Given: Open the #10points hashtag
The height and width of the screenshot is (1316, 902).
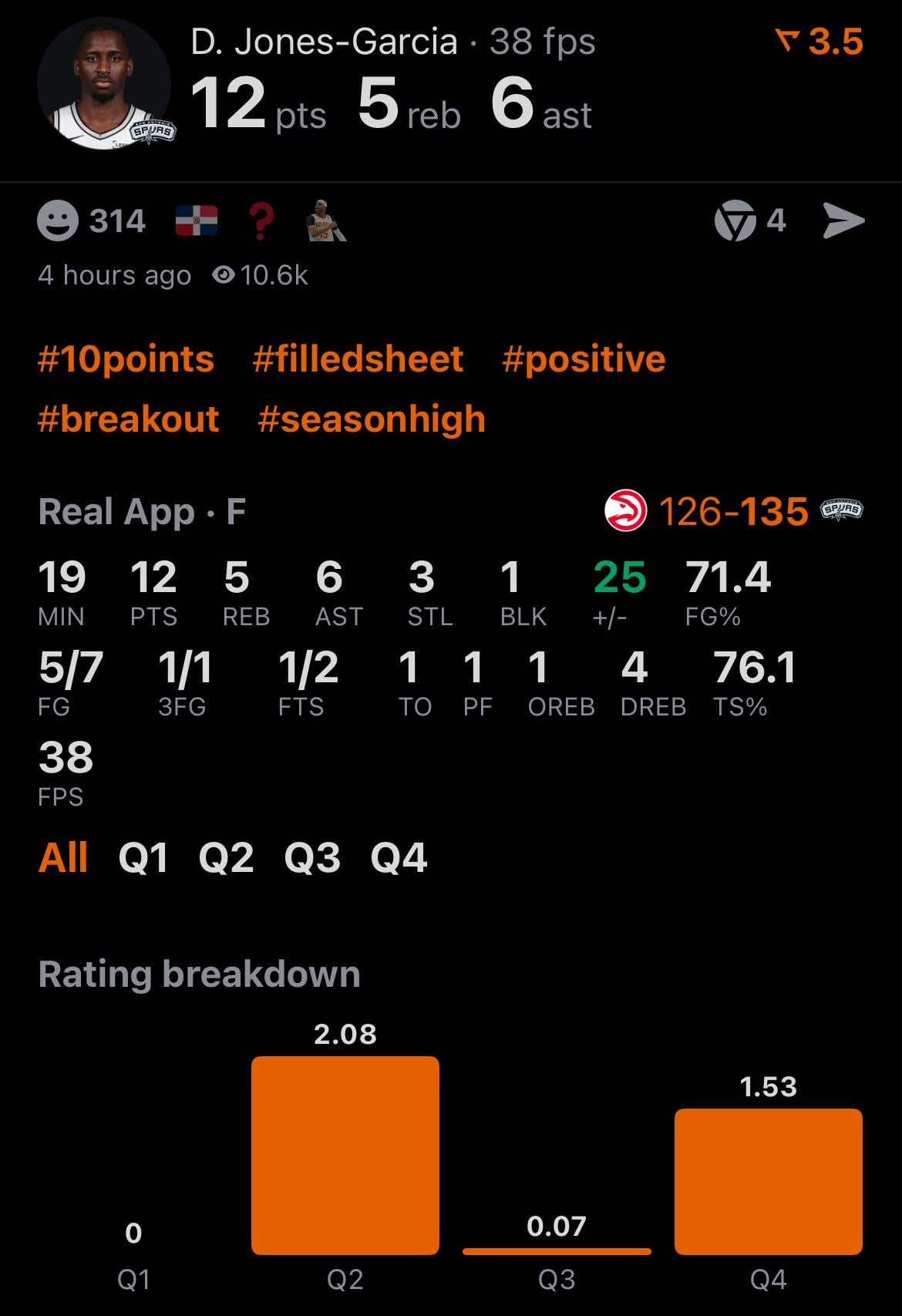Looking at the screenshot, I should point(126,359).
